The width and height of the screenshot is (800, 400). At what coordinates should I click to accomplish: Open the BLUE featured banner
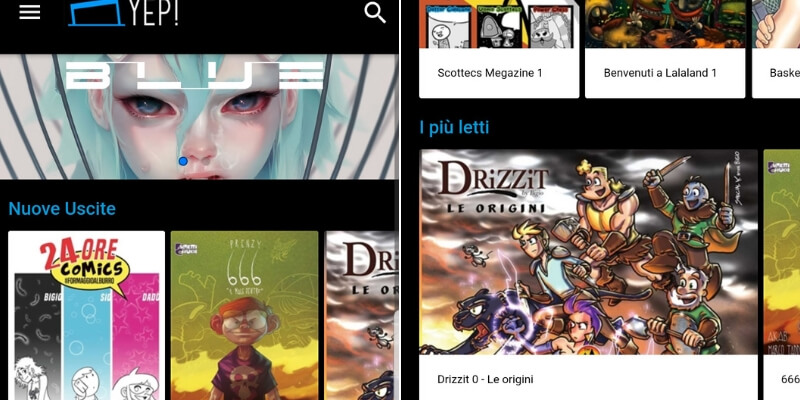(198, 117)
